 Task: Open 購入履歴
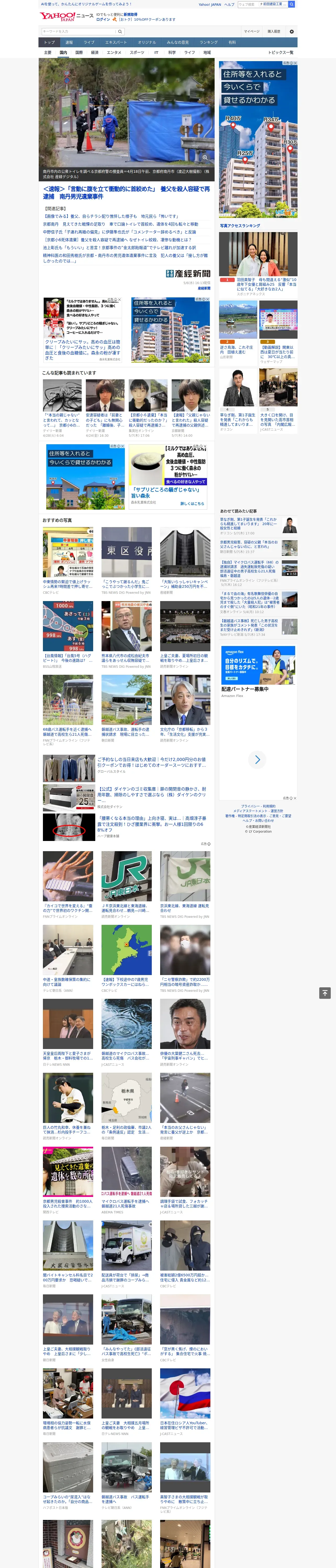pyautogui.click(x=274, y=31)
